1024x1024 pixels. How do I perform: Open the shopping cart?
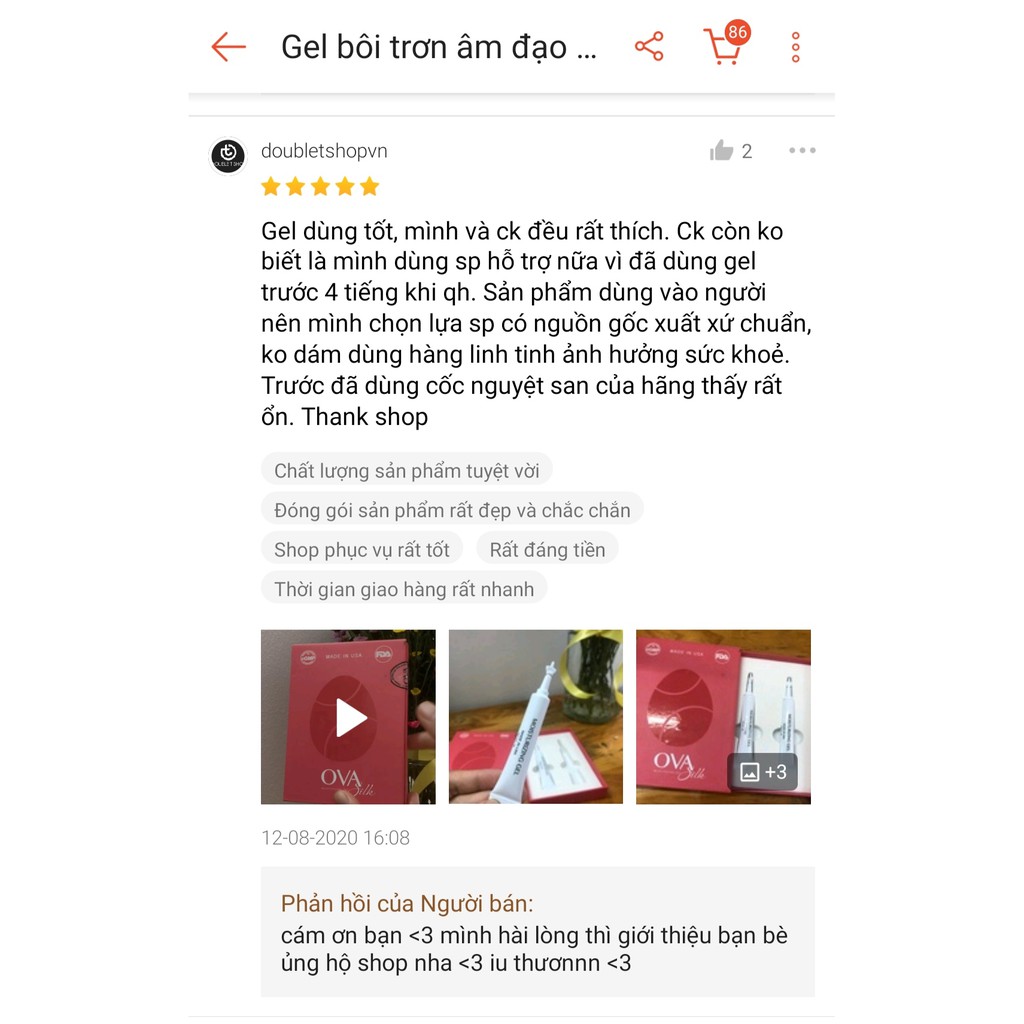723,47
